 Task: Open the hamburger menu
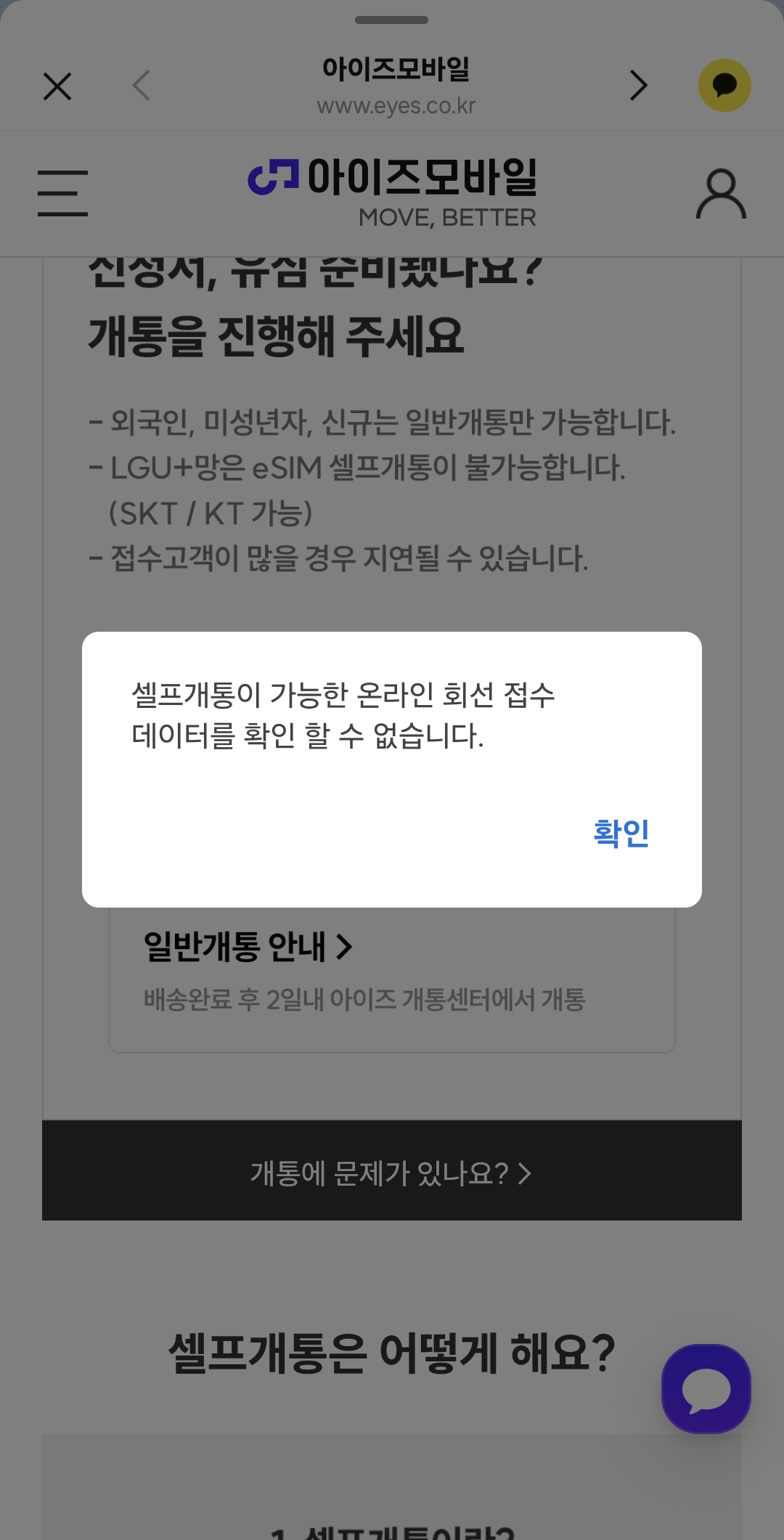(62, 193)
